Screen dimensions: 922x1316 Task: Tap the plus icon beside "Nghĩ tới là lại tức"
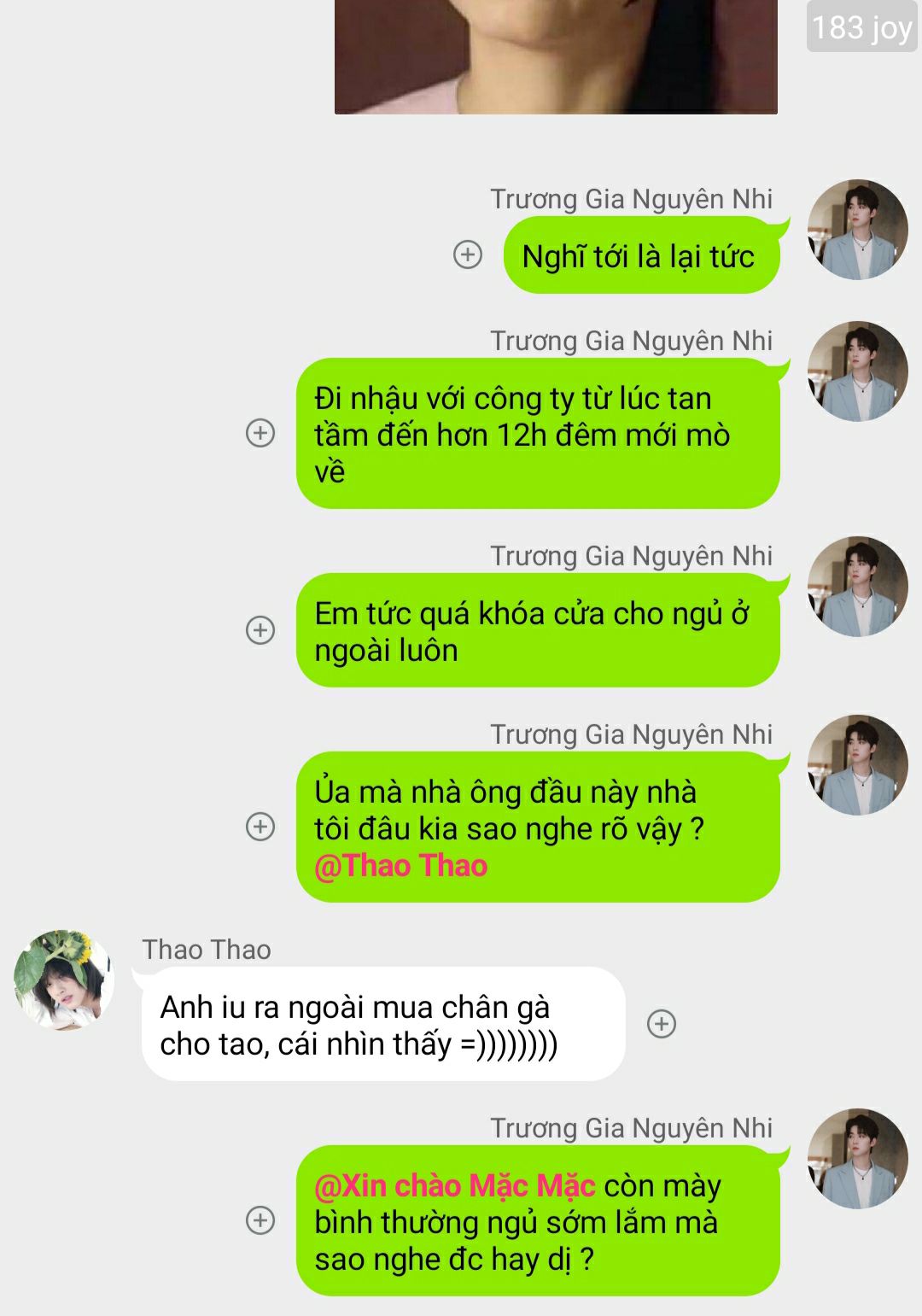coord(467,254)
